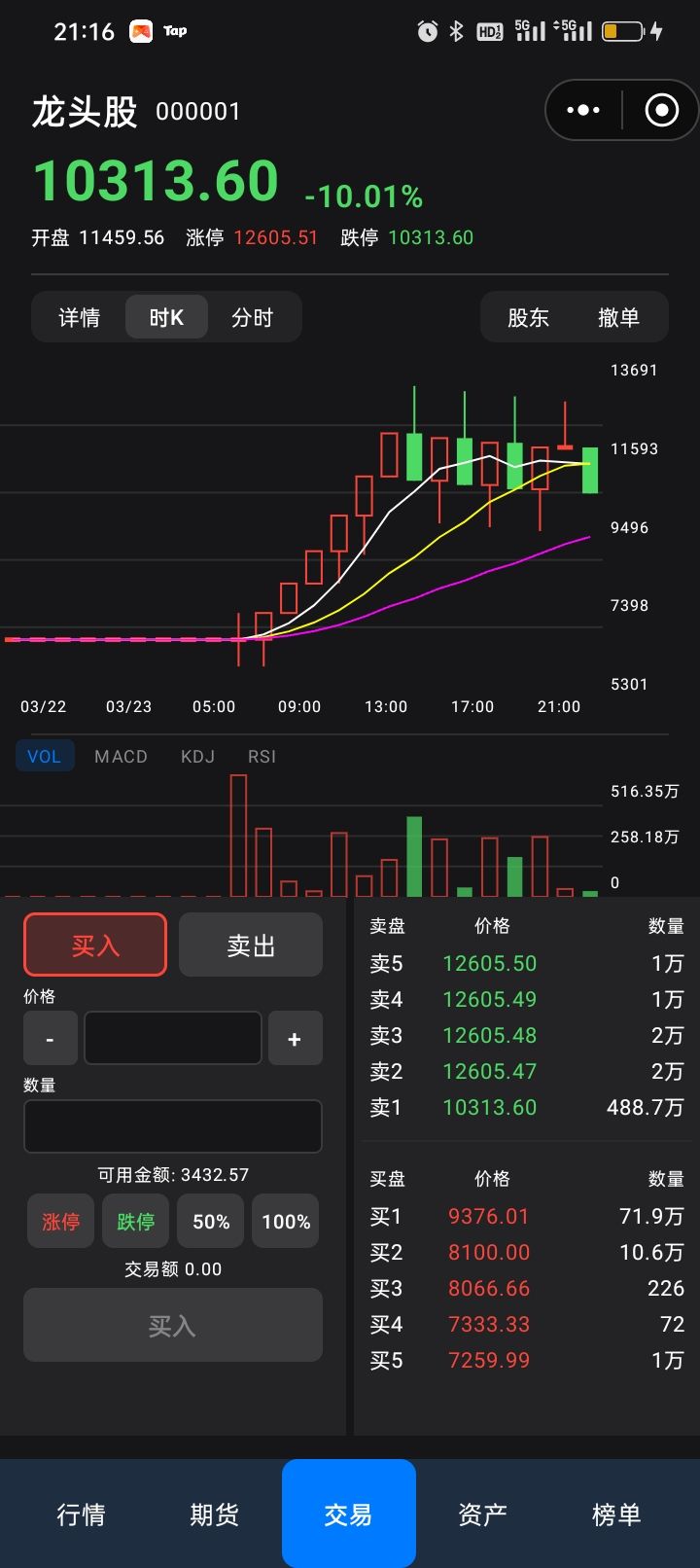This screenshot has width=700, height=1568.
Task: Select the KDJ indicator
Action: pyautogui.click(x=197, y=757)
